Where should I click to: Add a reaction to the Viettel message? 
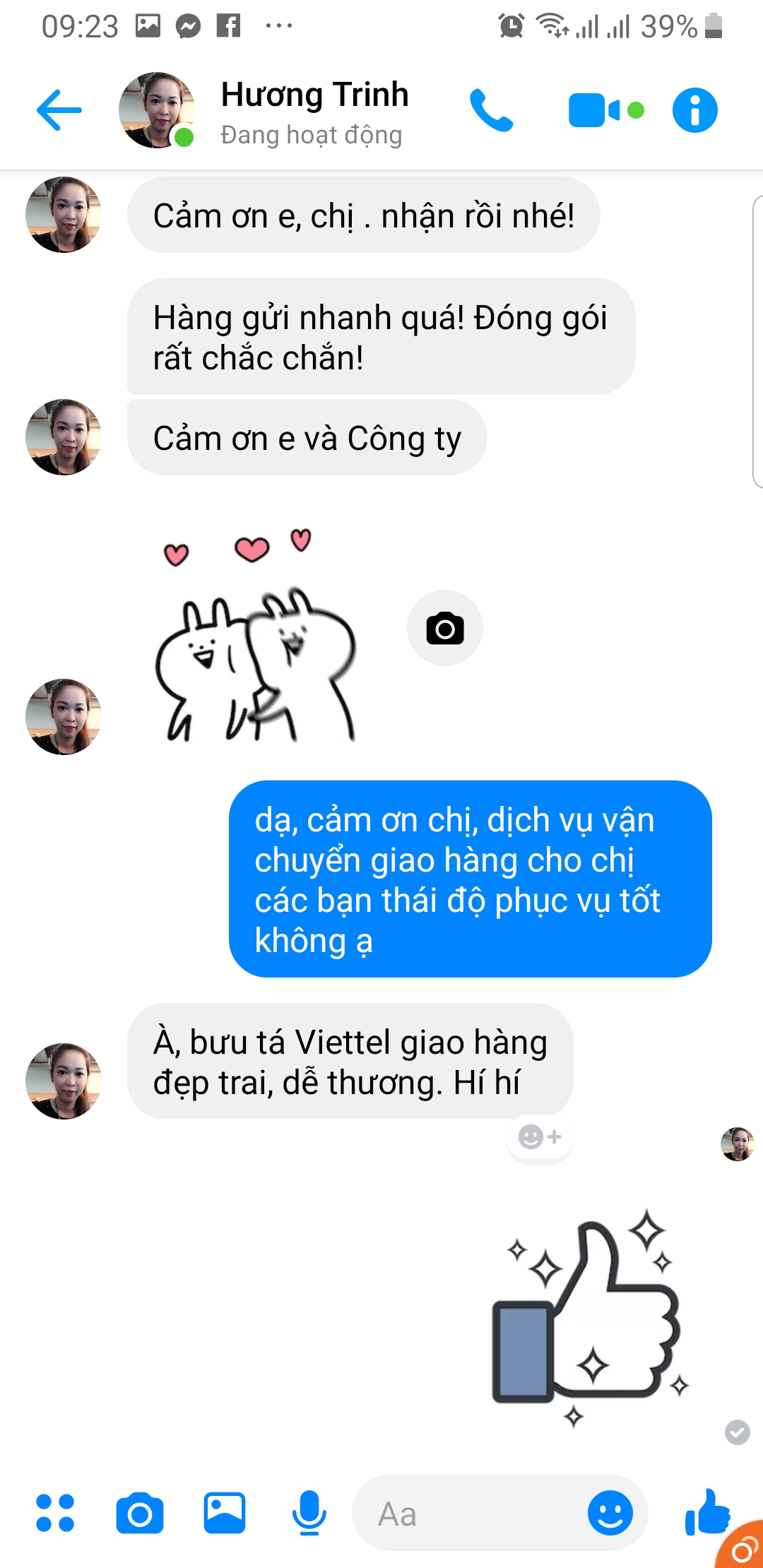[539, 1136]
